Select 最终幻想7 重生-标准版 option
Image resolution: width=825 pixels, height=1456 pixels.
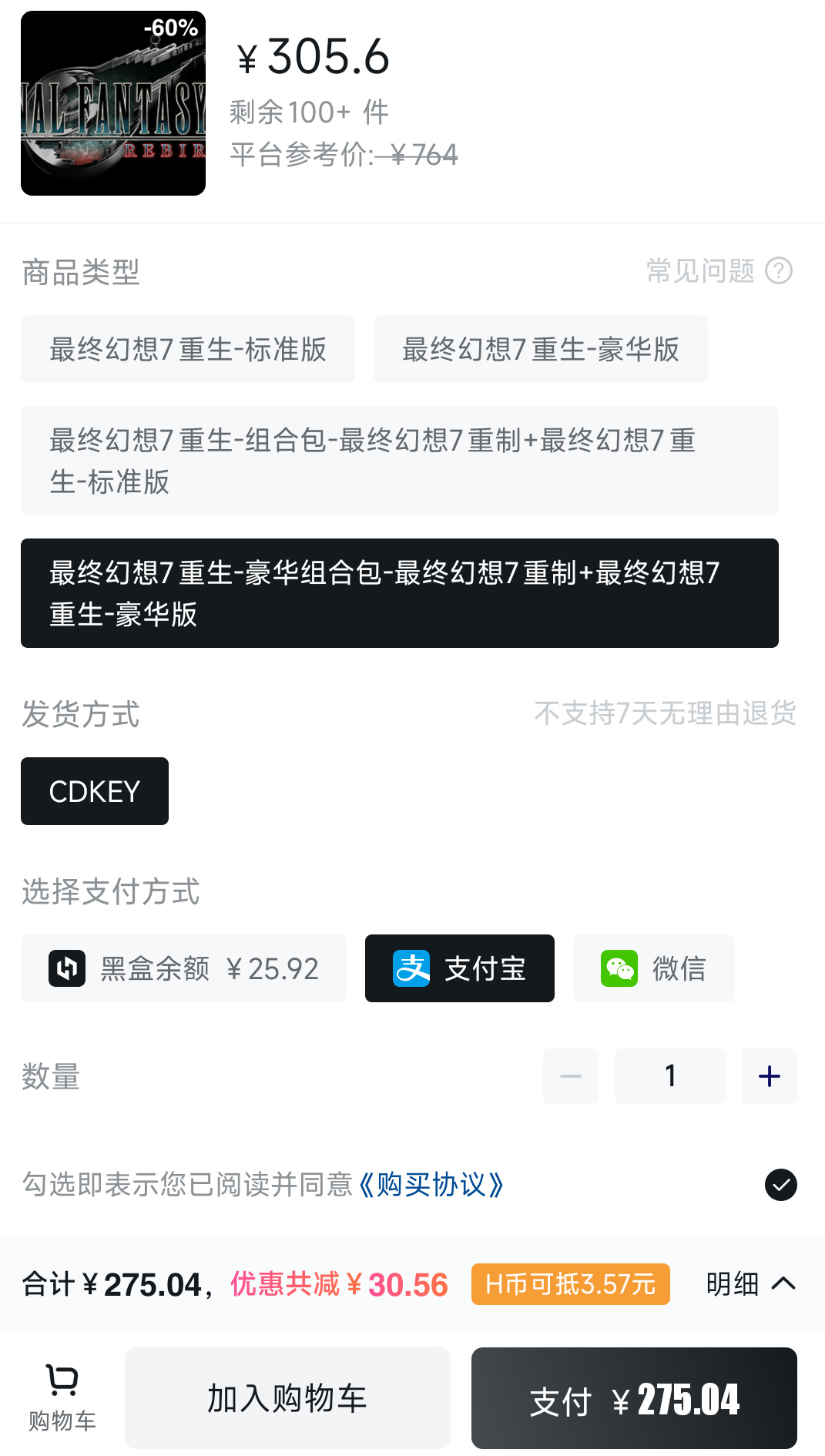188,349
